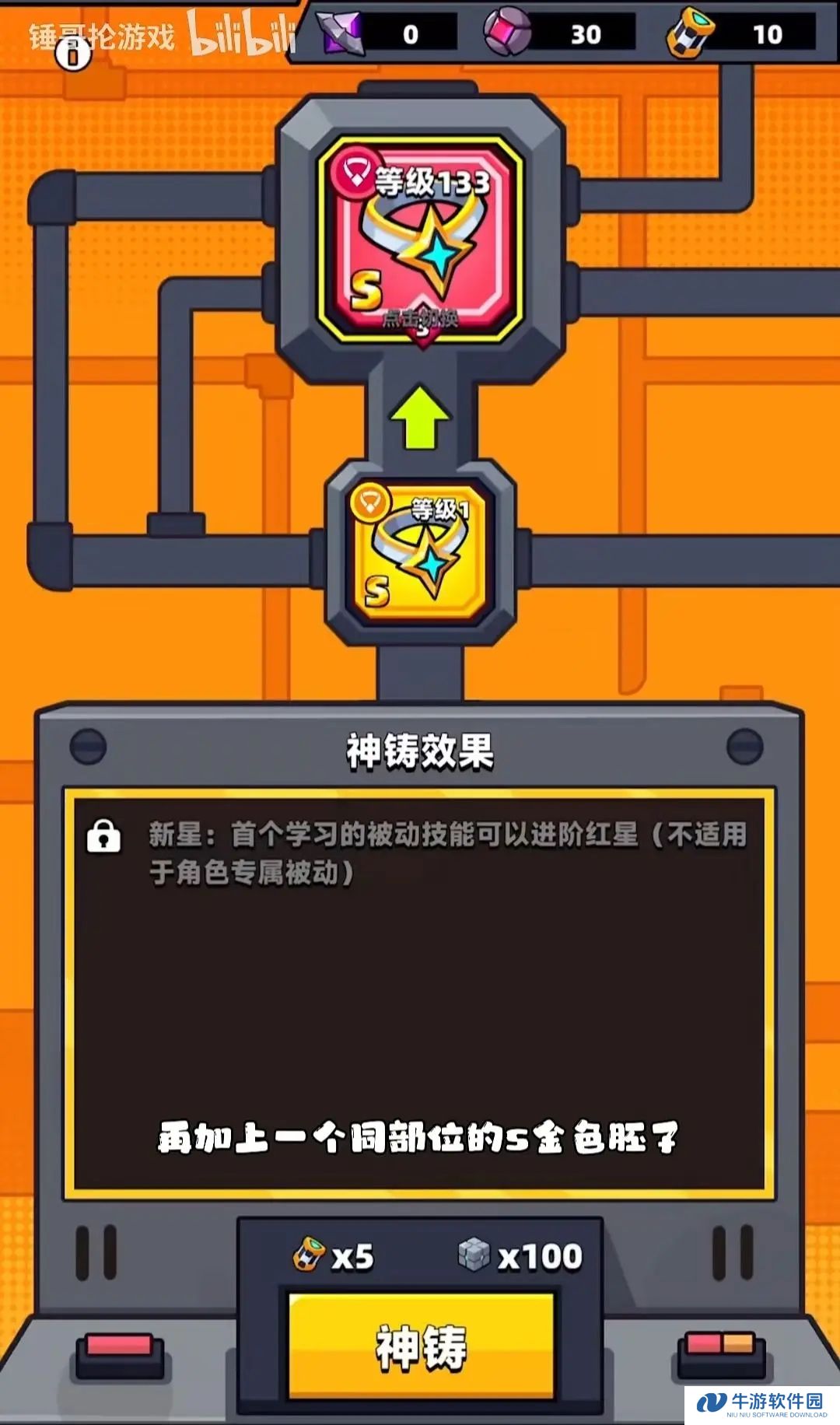This screenshot has width=840, height=1425.
Task: Tap the 神铸 forge button
Action: 421,1346
